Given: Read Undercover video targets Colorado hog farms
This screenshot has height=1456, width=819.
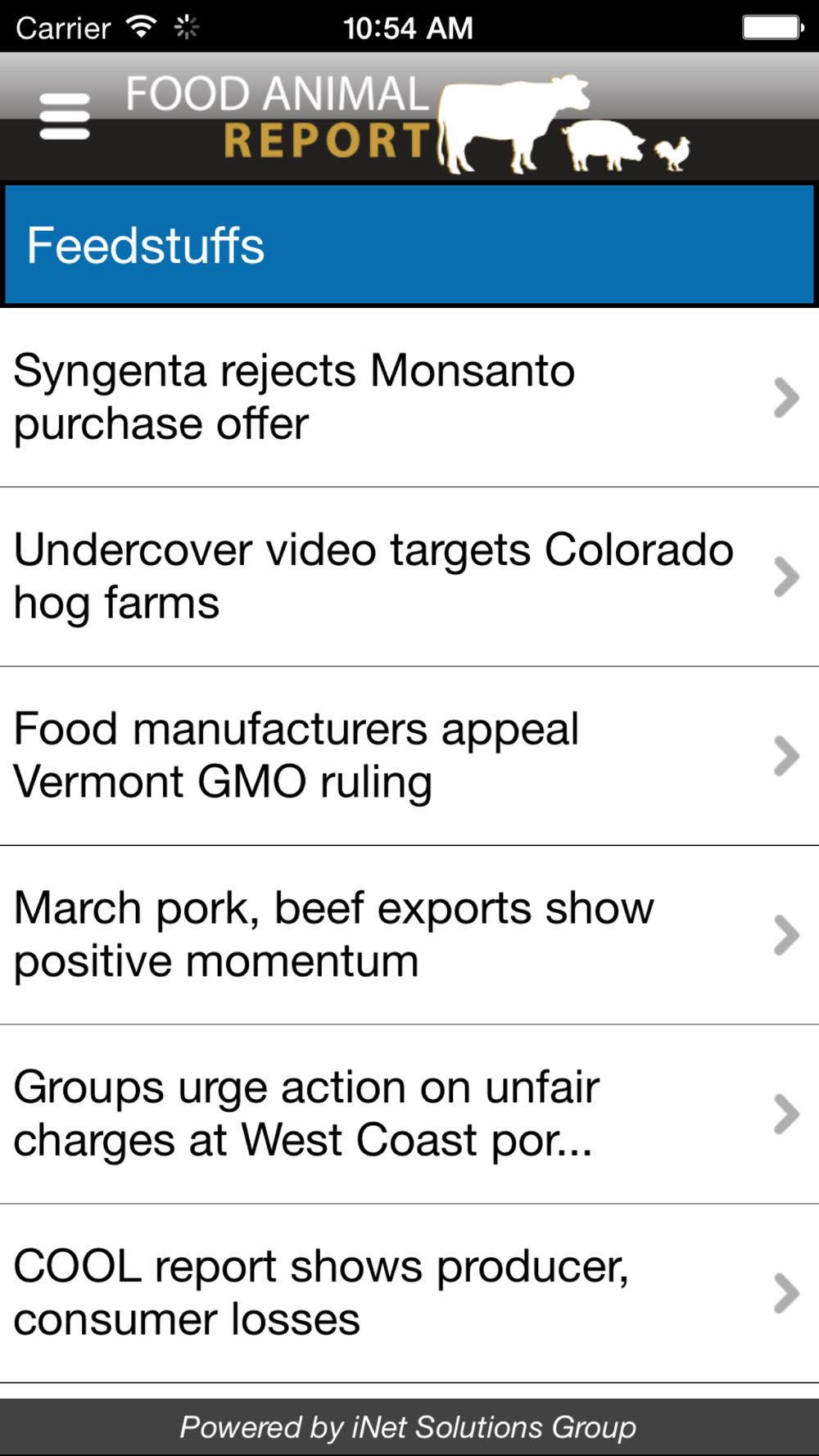Looking at the screenshot, I should [x=409, y=577].
